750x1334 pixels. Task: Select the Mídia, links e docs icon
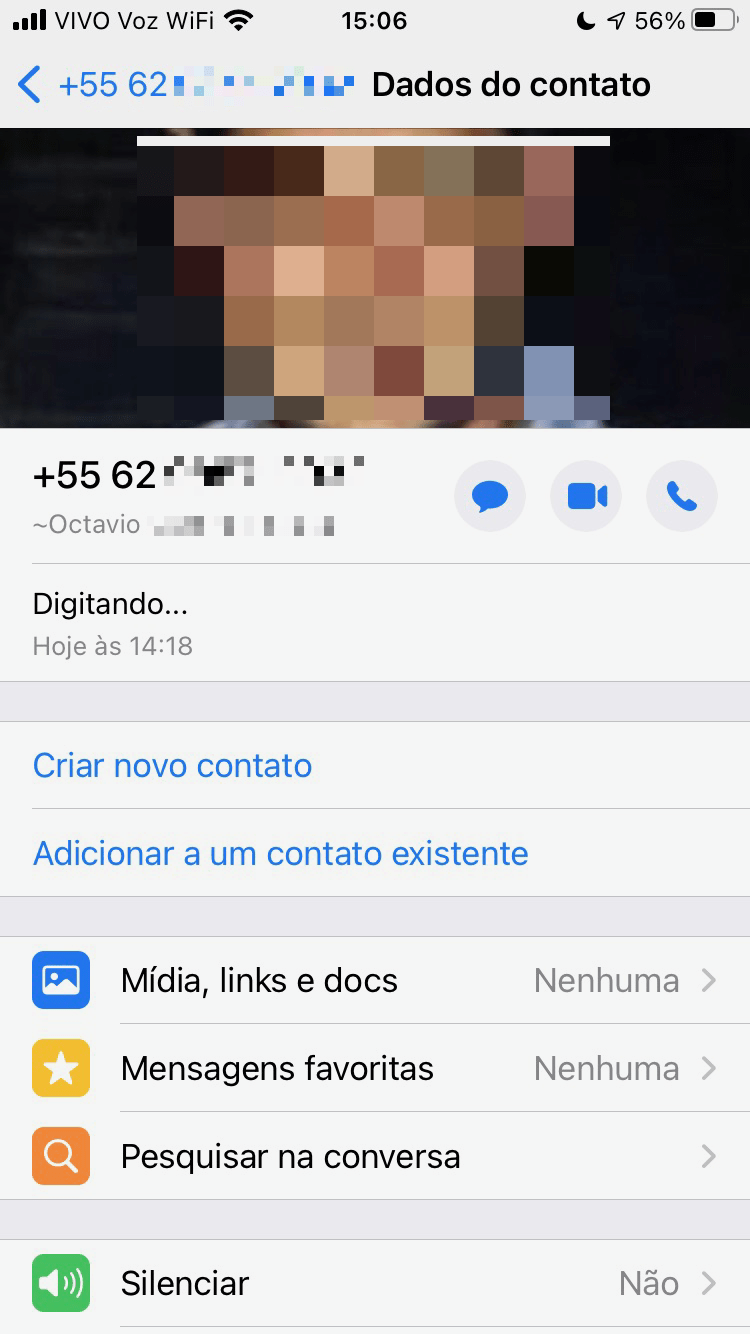coord(60,980)
